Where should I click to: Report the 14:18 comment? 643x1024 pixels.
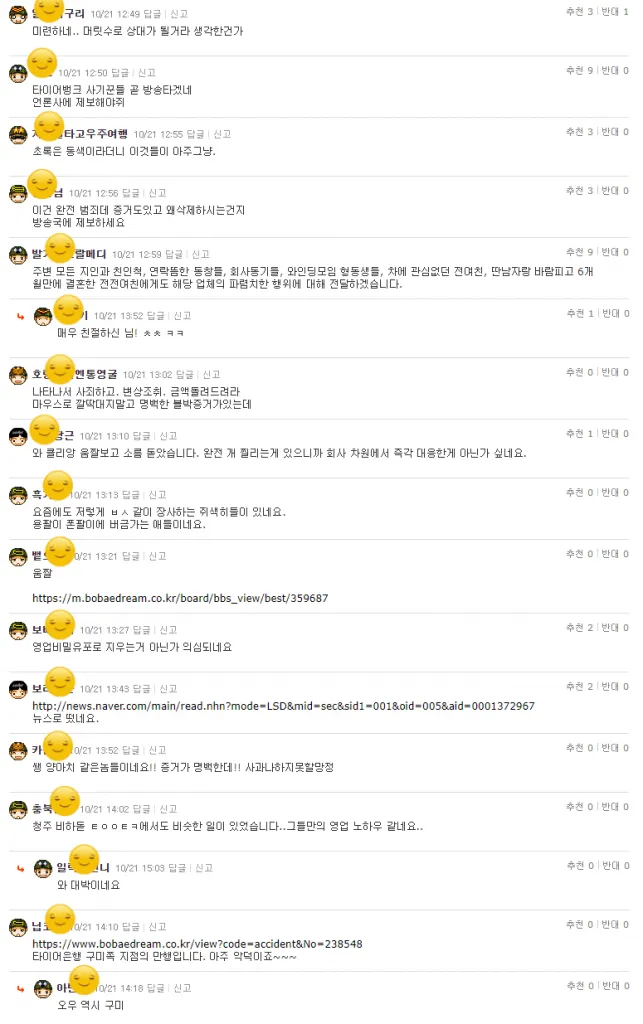(x=181, y=988)
